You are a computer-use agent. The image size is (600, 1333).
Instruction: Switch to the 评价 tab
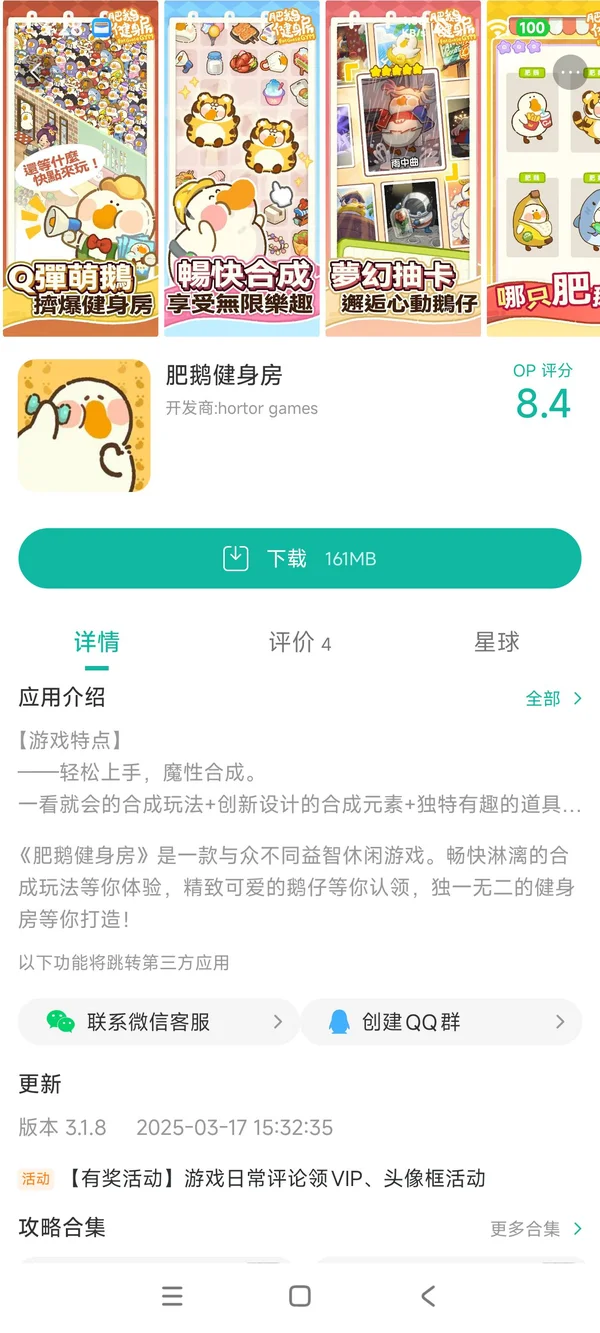(x=299, y=642)
